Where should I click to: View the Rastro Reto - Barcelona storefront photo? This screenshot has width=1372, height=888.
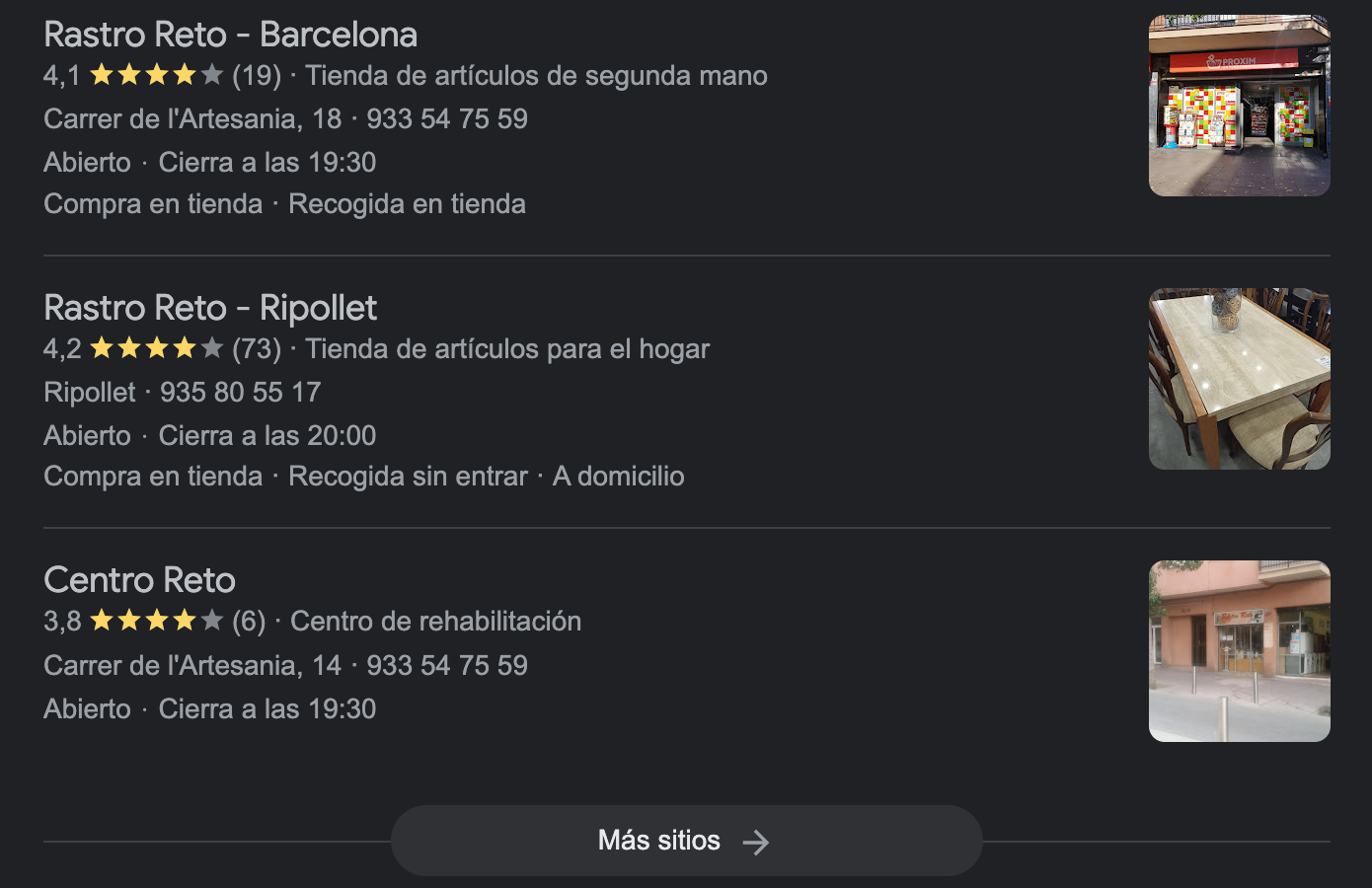point(1239,106)
